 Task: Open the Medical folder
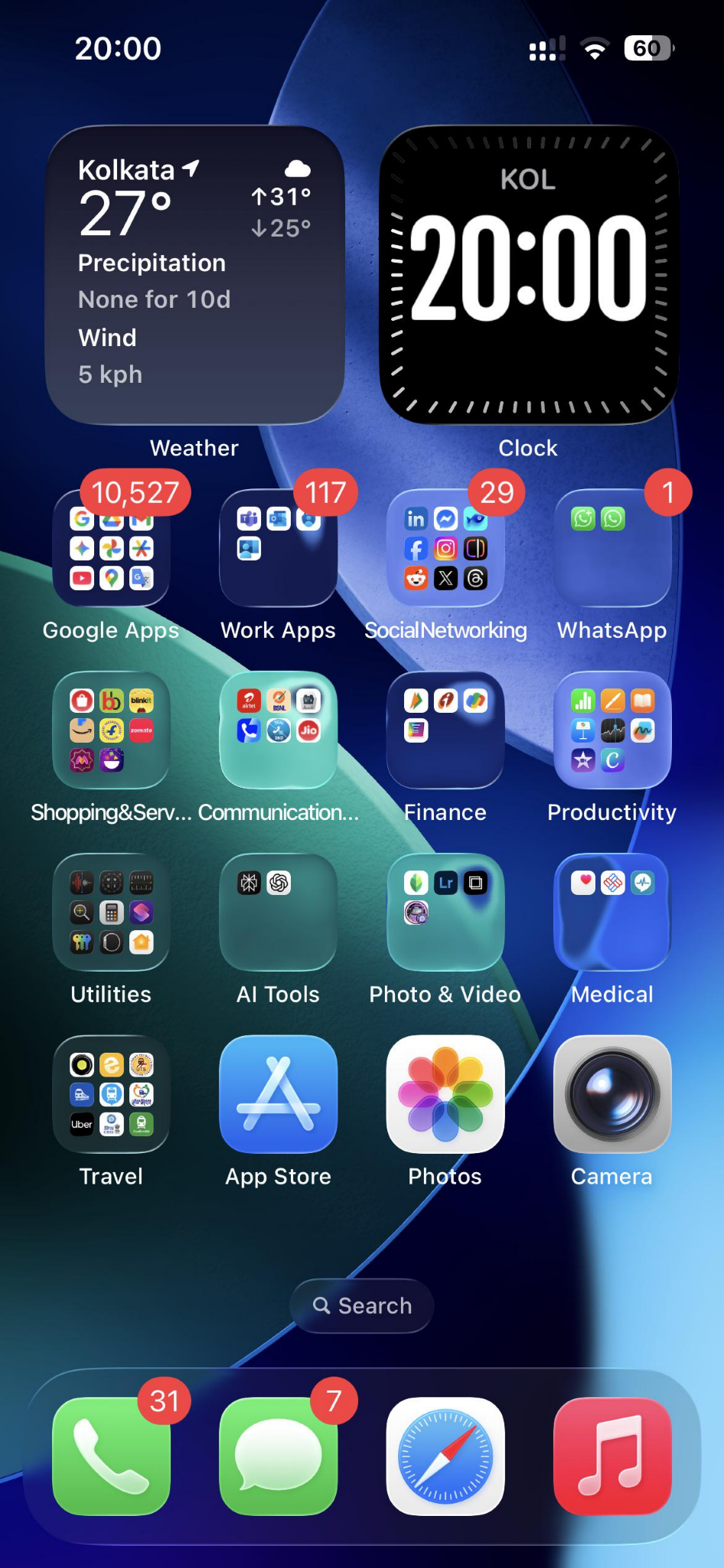pyautogui.click(x=612, y=913)
